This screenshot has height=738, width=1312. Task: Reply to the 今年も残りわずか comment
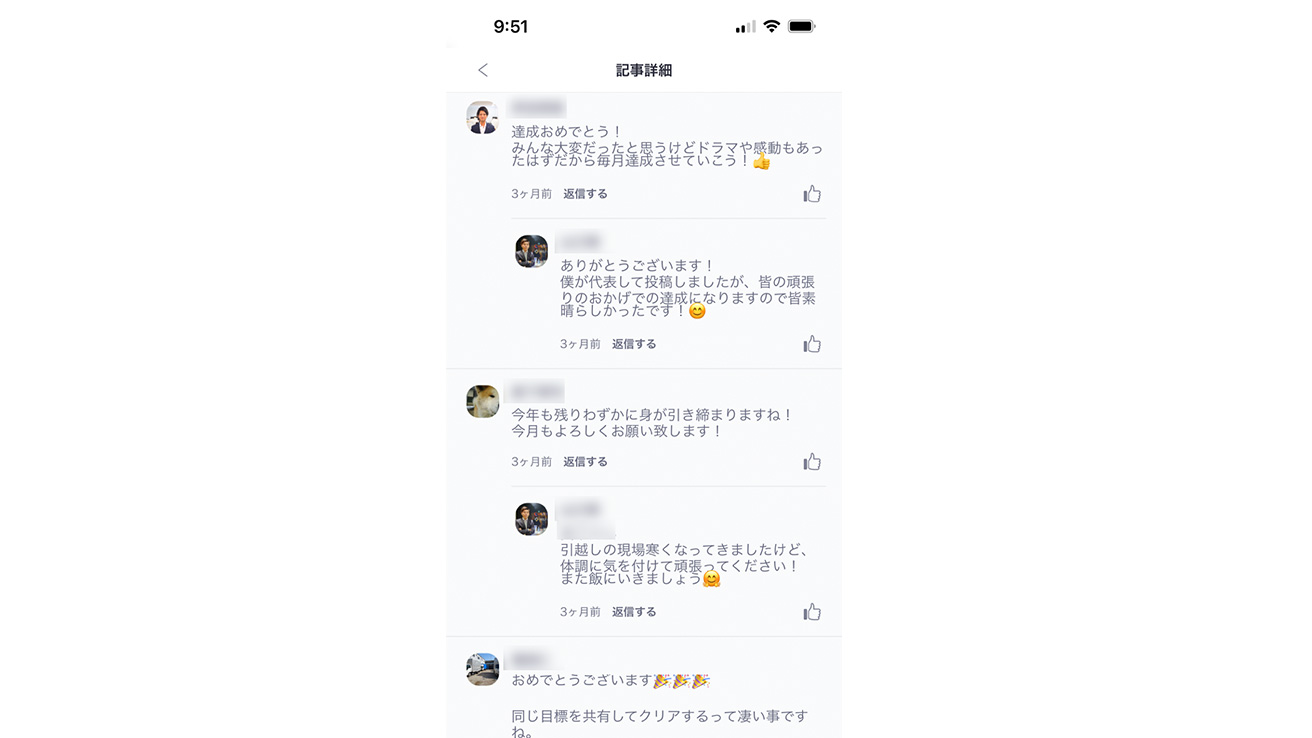585,462
